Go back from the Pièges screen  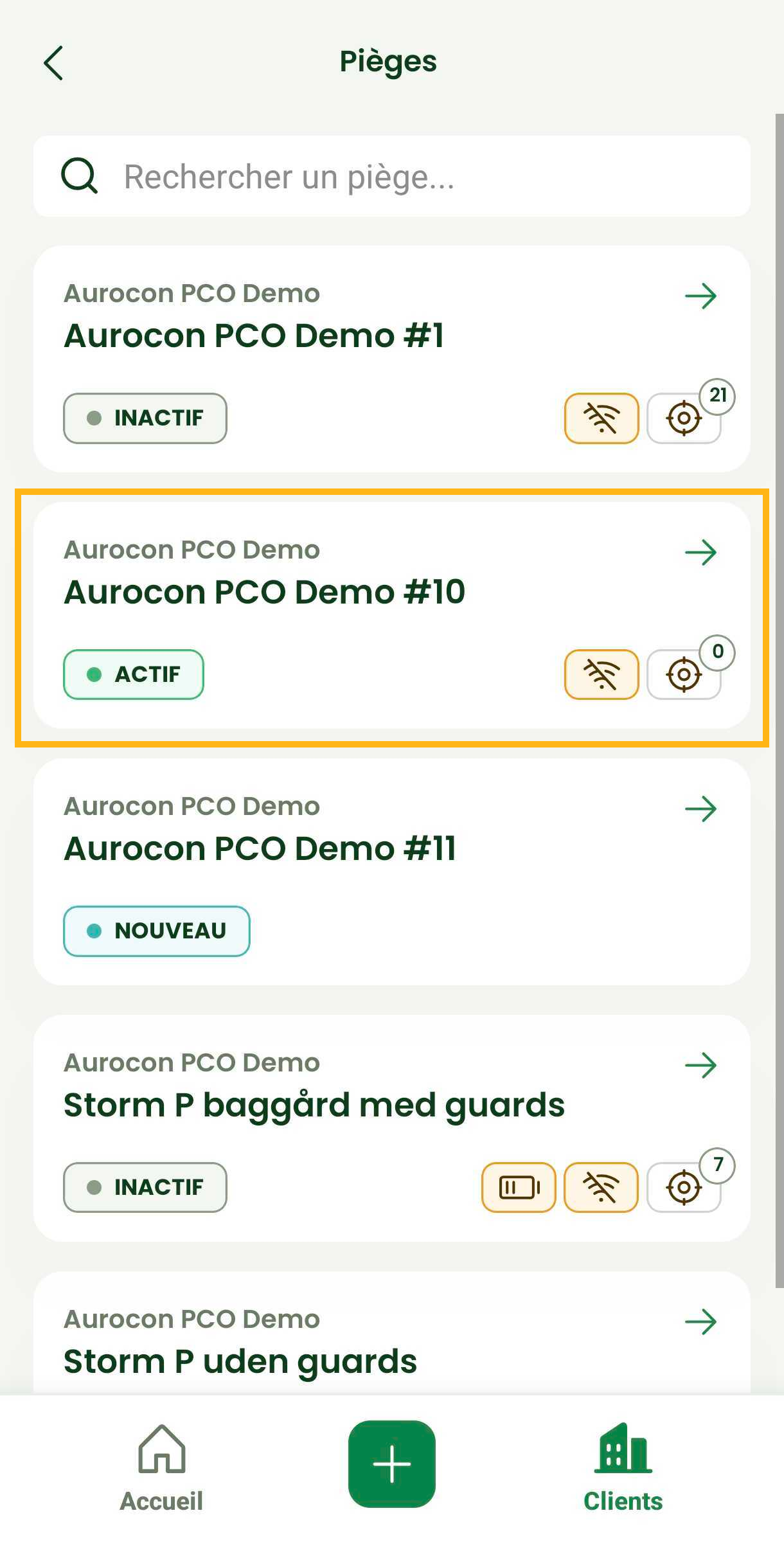coord(54,63)
